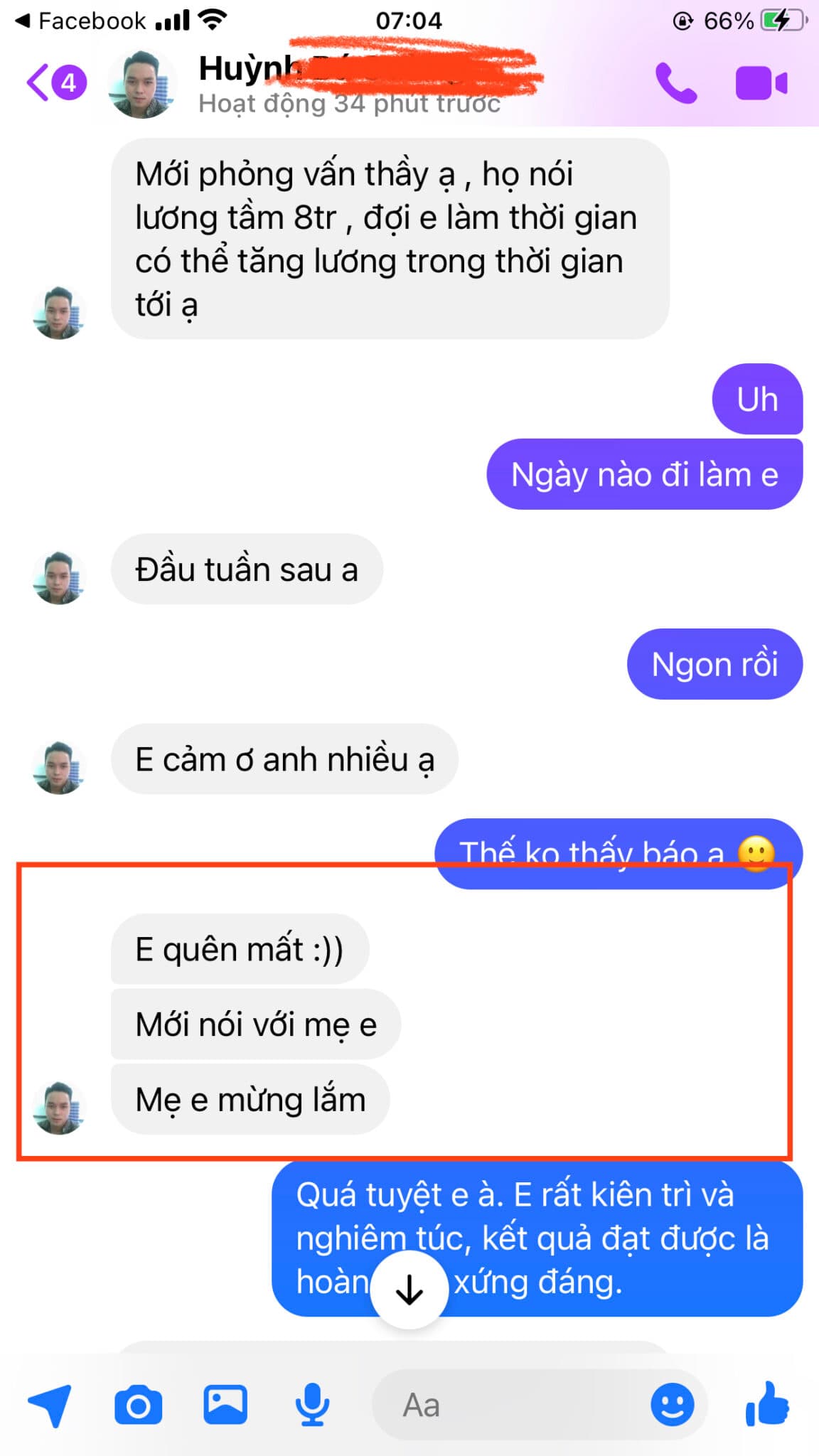Open the photo gallery picker
Screen dimensions: 819x1456
[224, 1404]
